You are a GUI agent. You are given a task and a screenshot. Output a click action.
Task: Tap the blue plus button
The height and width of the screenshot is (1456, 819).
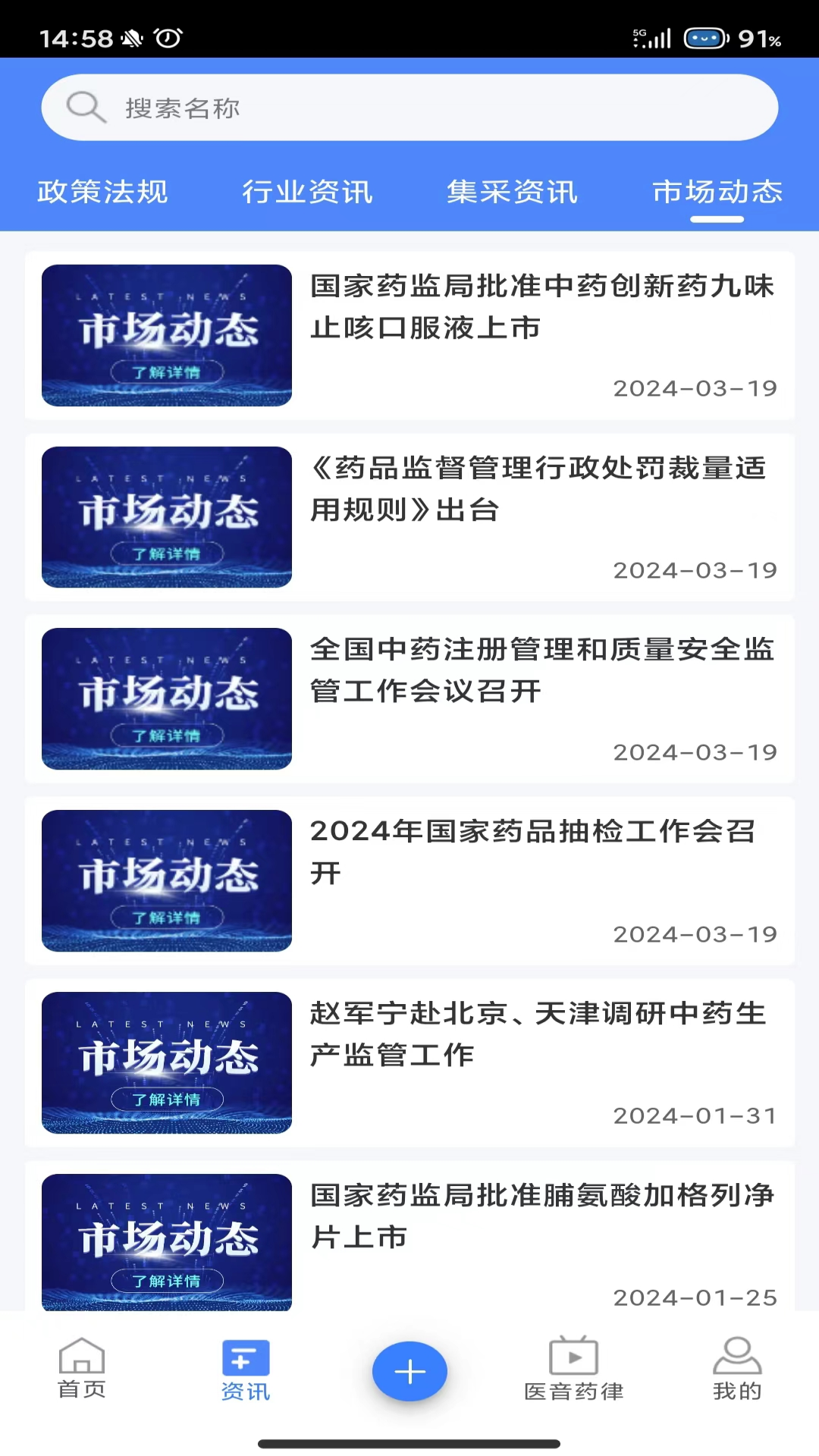tap(409, 1371)
